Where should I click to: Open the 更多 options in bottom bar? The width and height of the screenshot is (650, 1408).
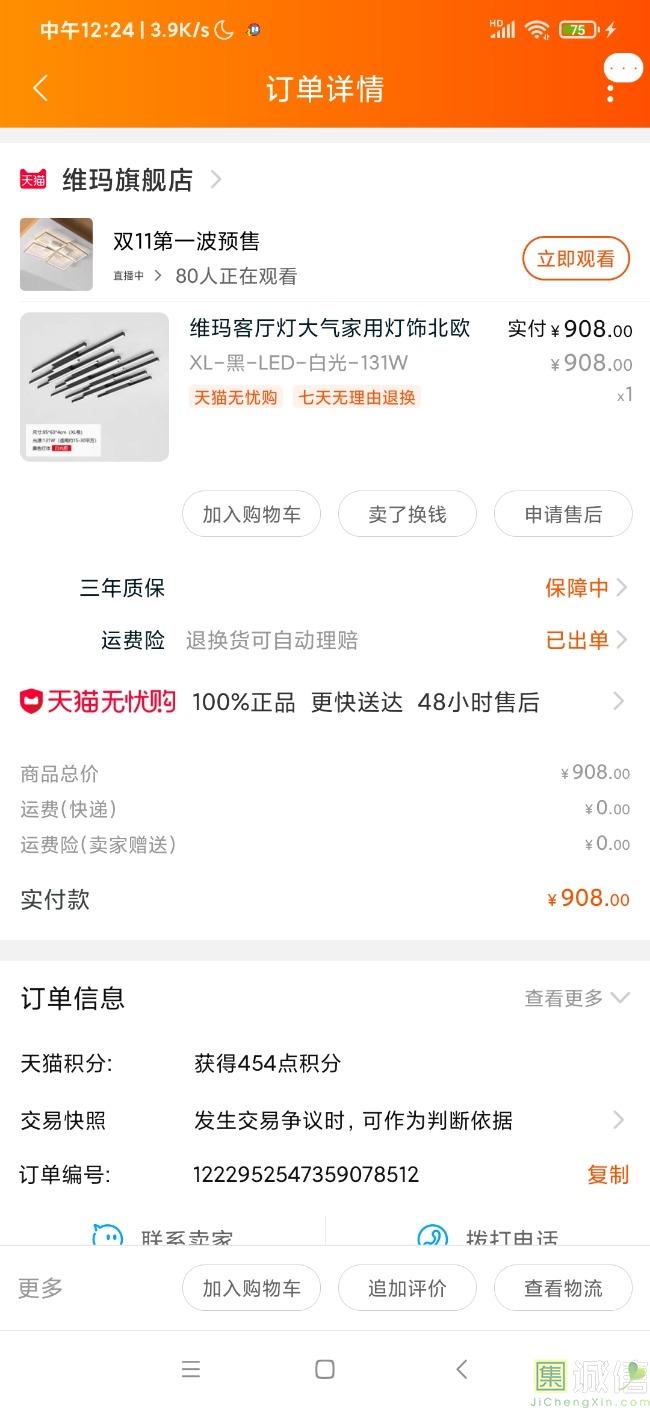point(41,1288)
